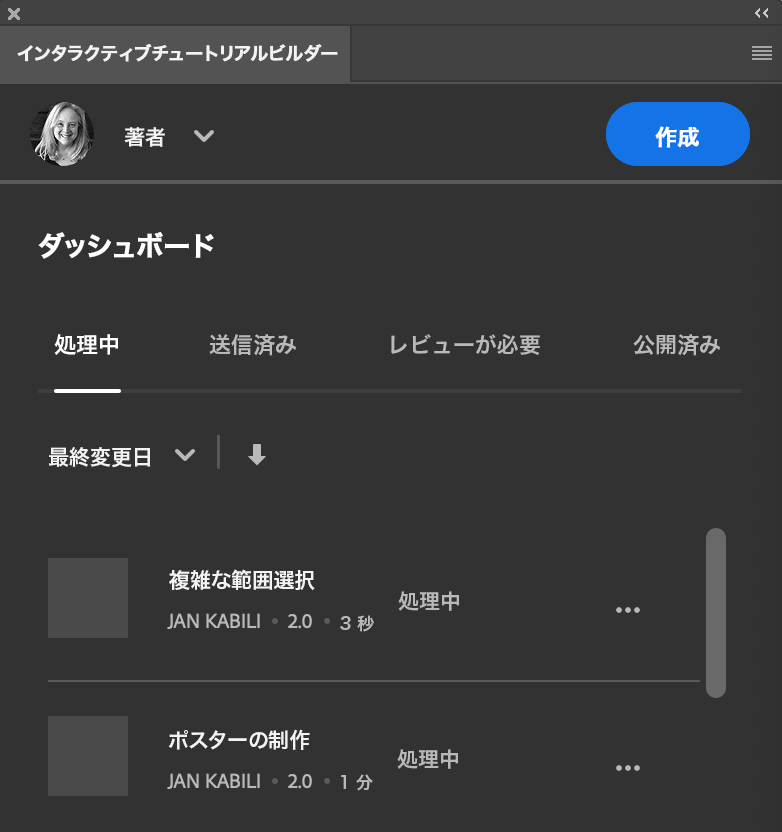Open more options for ポスターの制作
Viewport: 782px width, 832px height.
tap(628, 768)
